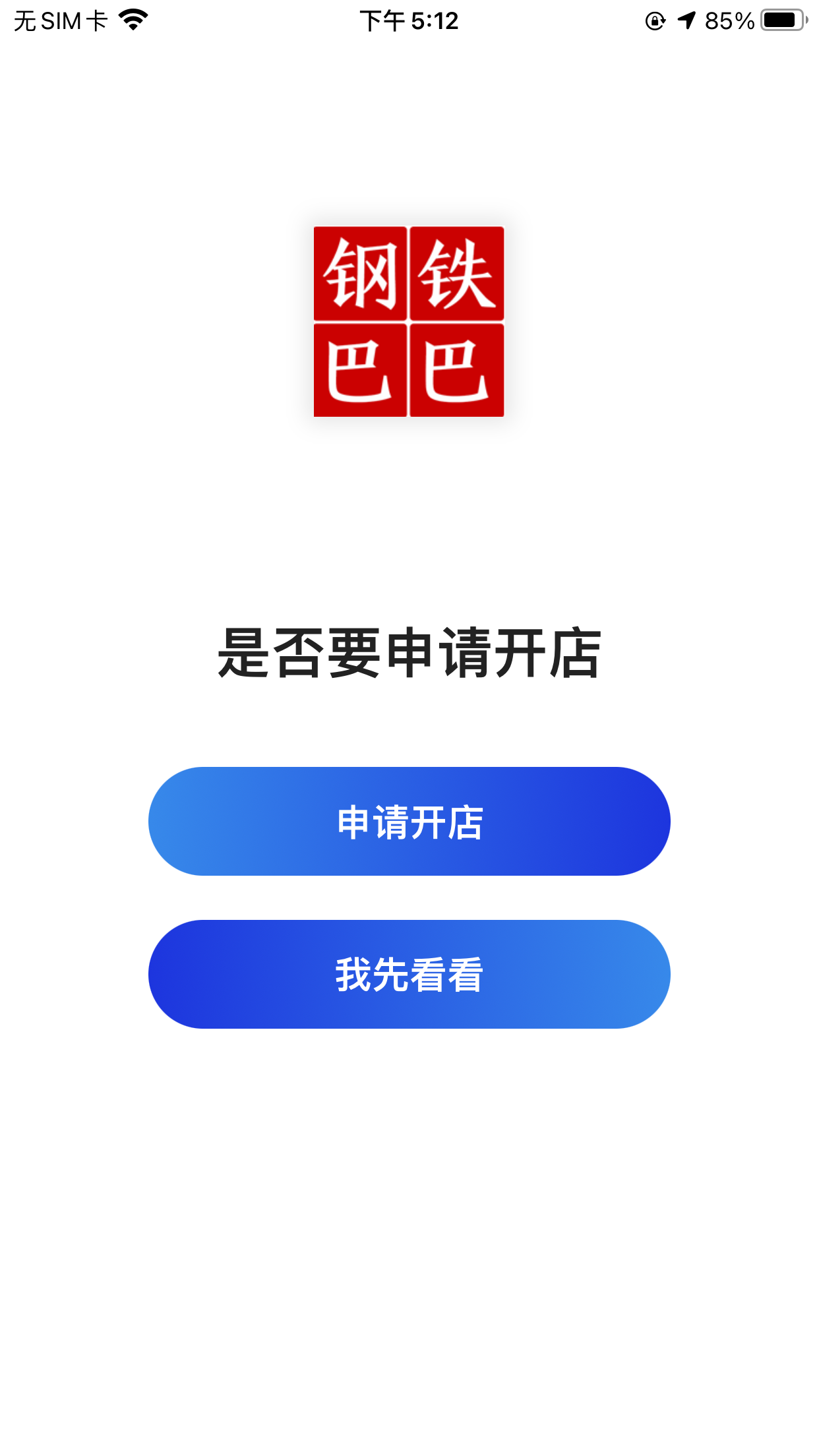Tap the orientation lock icon in the status bar

coord(653,22)
